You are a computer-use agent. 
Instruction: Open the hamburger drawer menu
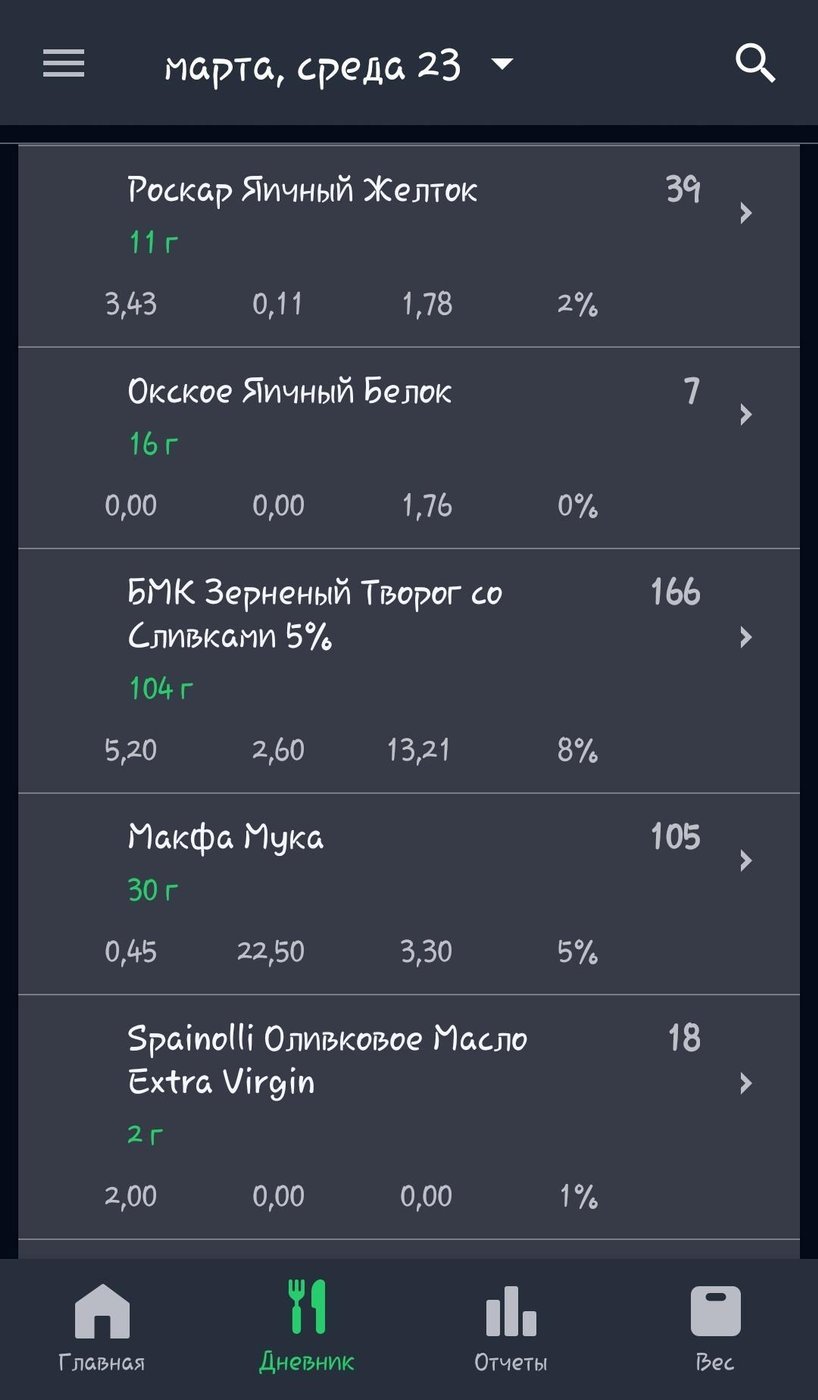63,64
